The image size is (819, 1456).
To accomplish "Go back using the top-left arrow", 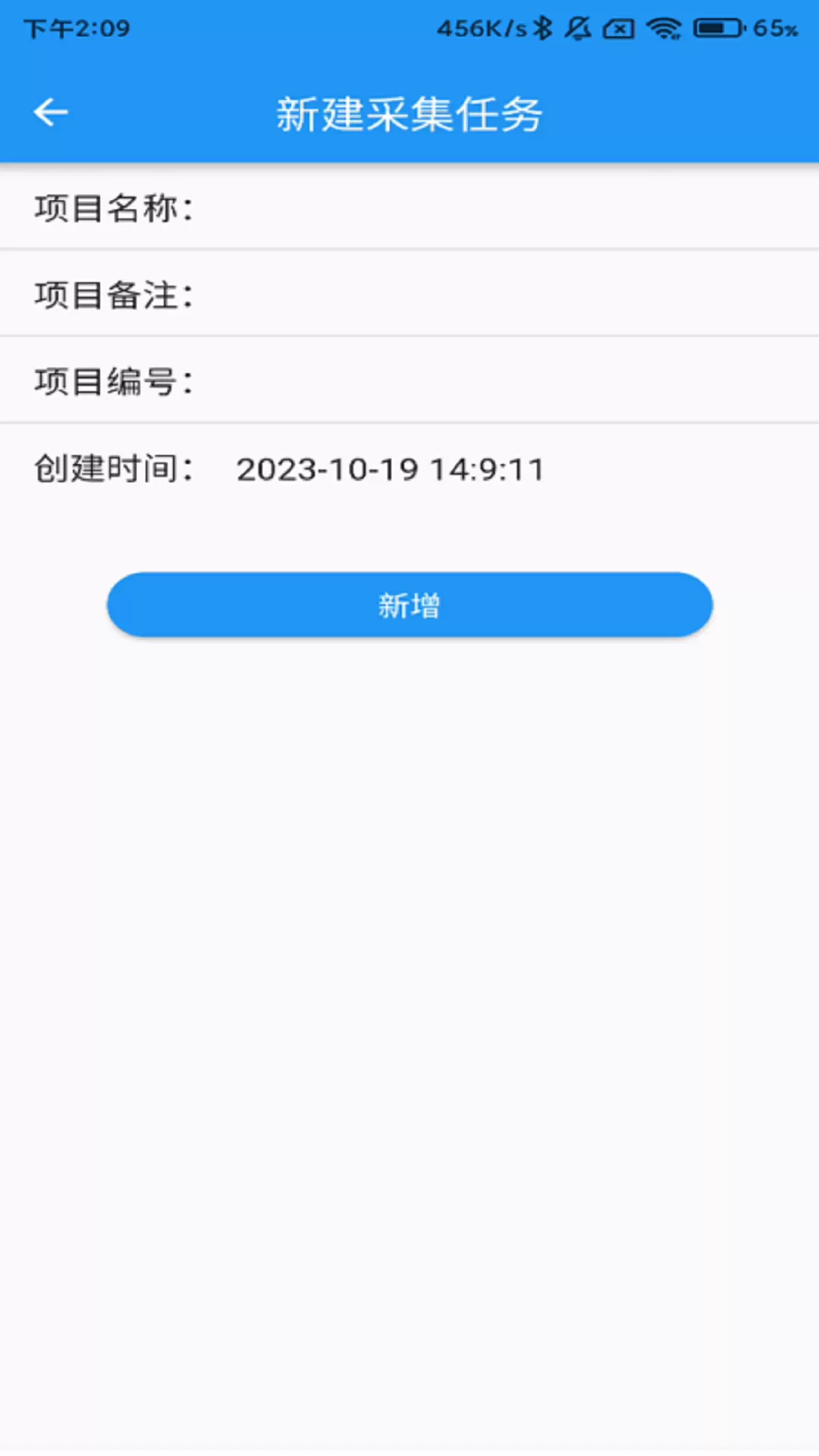I will click(x=51, y=113).
